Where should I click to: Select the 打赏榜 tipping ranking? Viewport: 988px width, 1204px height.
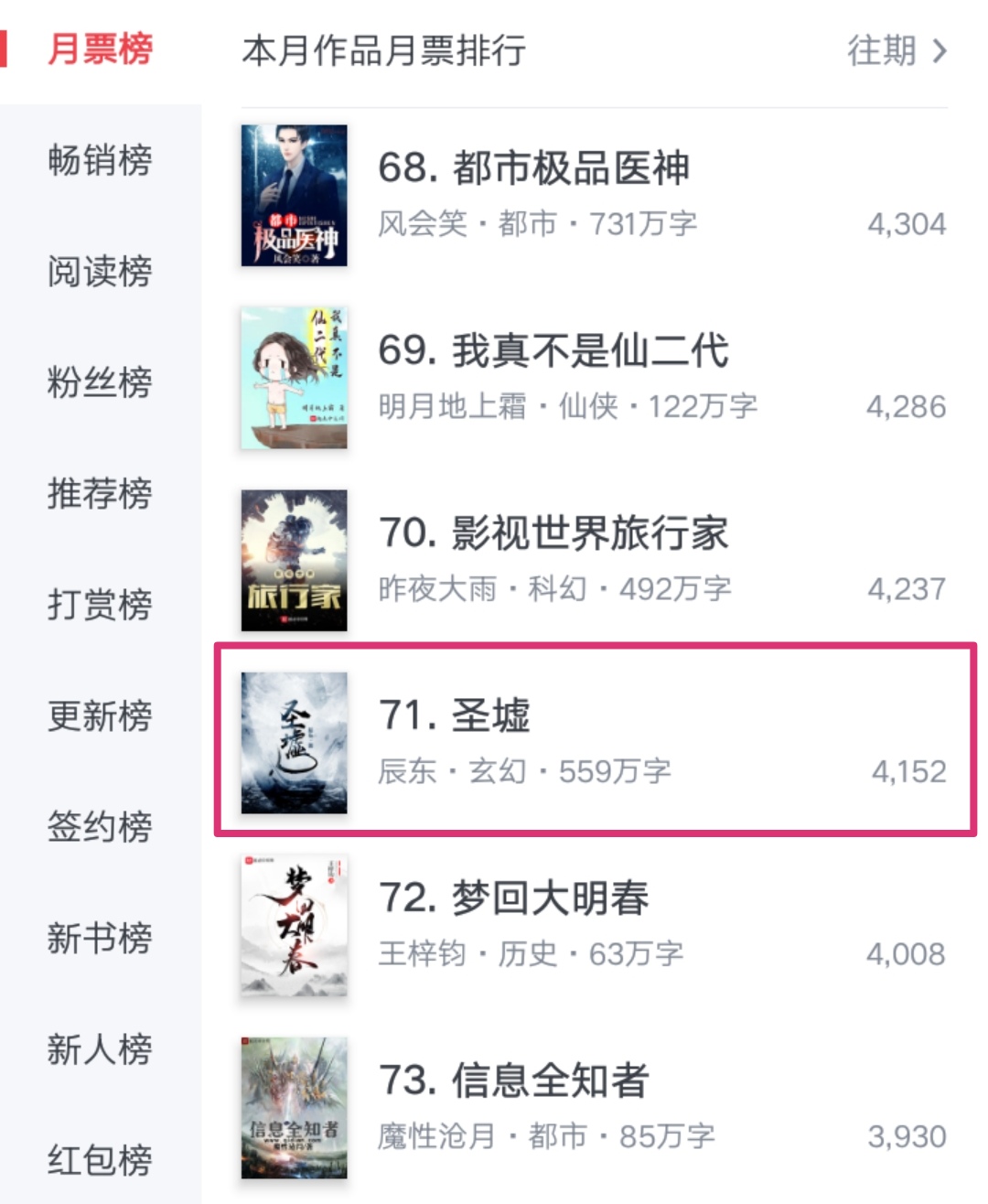(97, 605)
